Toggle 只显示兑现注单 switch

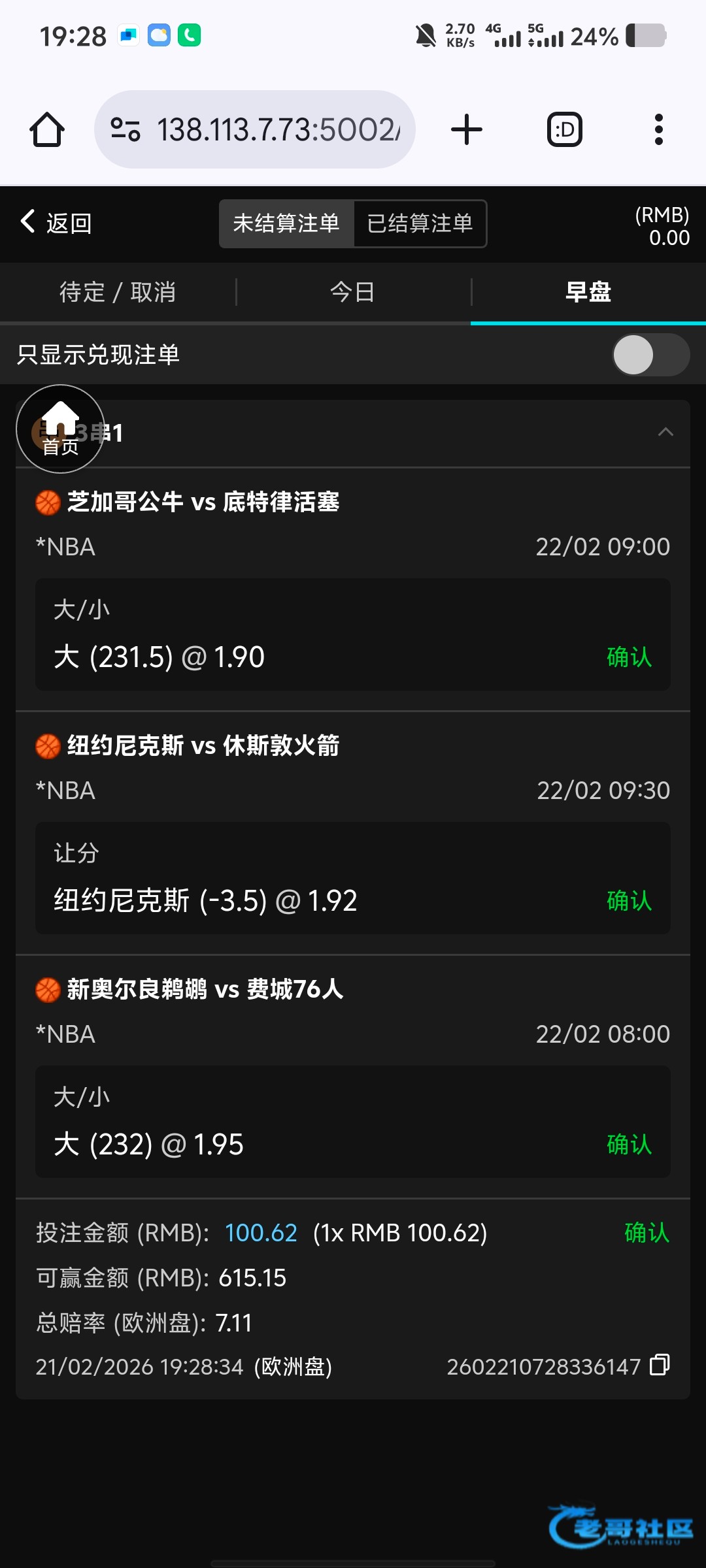point(650,355)
